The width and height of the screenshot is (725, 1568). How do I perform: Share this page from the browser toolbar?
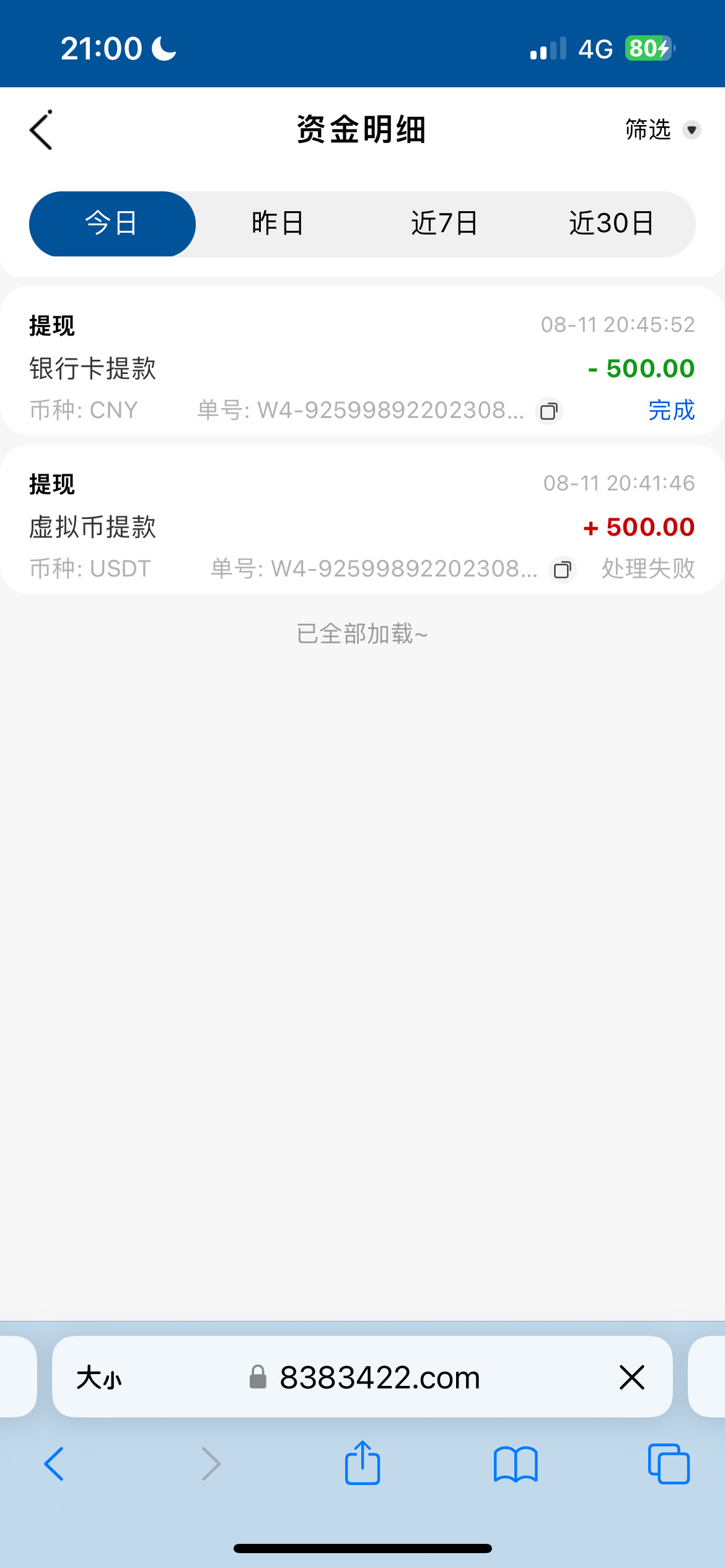tap(362, 1464)
